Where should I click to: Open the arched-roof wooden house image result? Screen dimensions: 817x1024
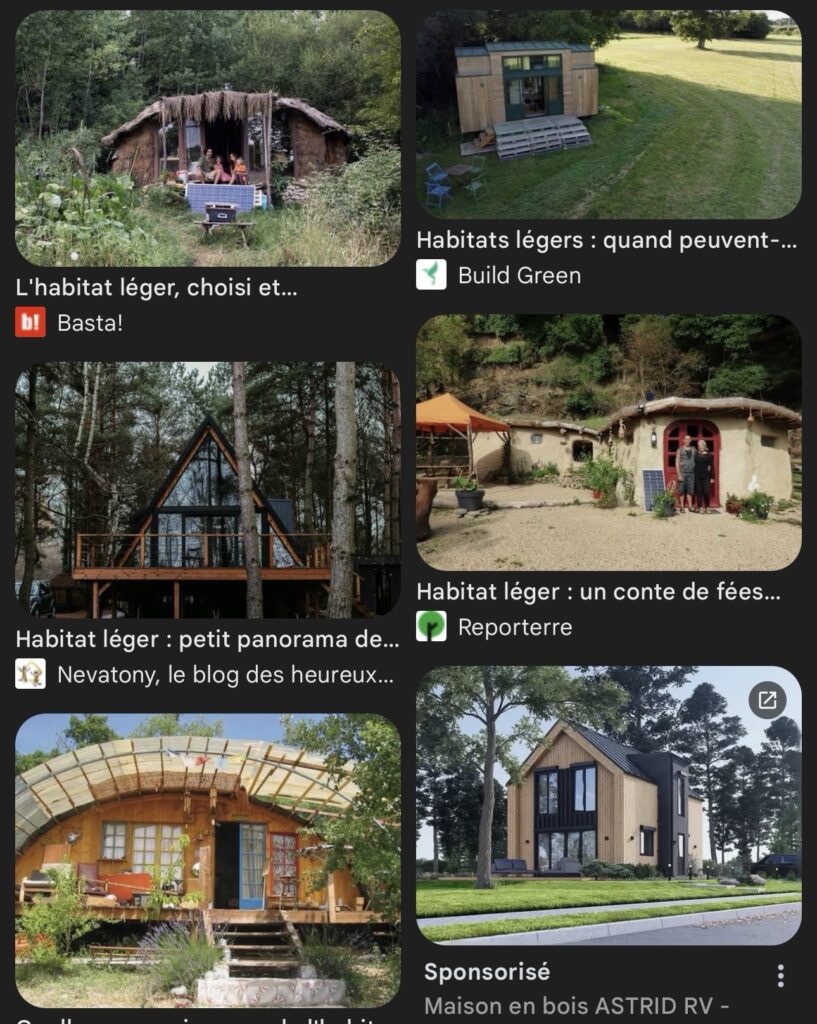[207, 860]
